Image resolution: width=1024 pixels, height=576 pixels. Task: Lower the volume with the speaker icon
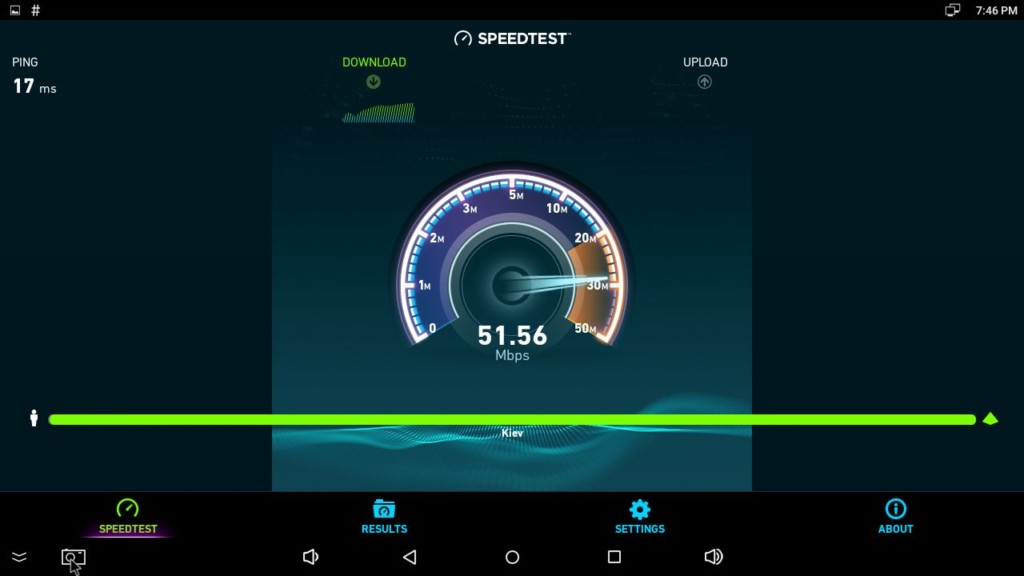pos(310,557)
